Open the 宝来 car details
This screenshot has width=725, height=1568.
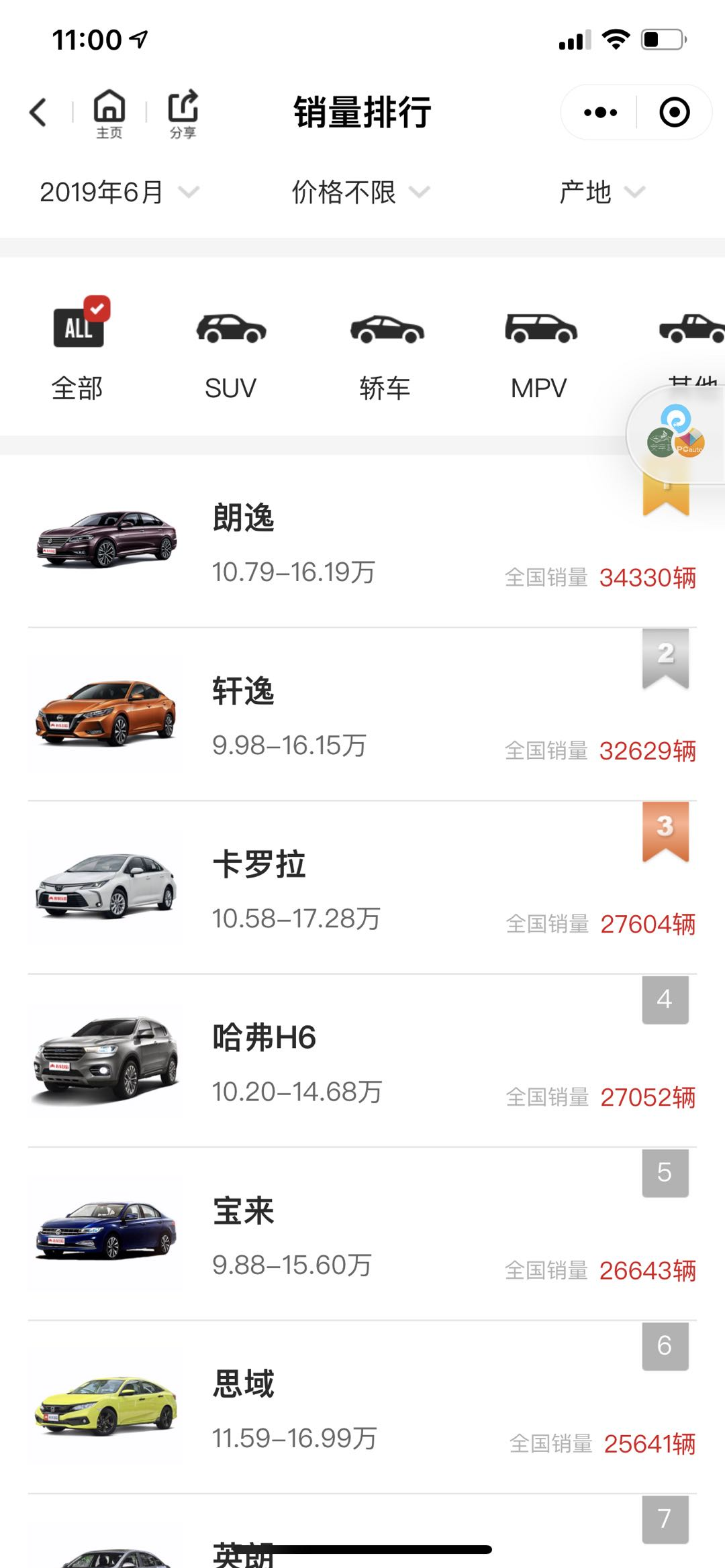click(362, 1235)
